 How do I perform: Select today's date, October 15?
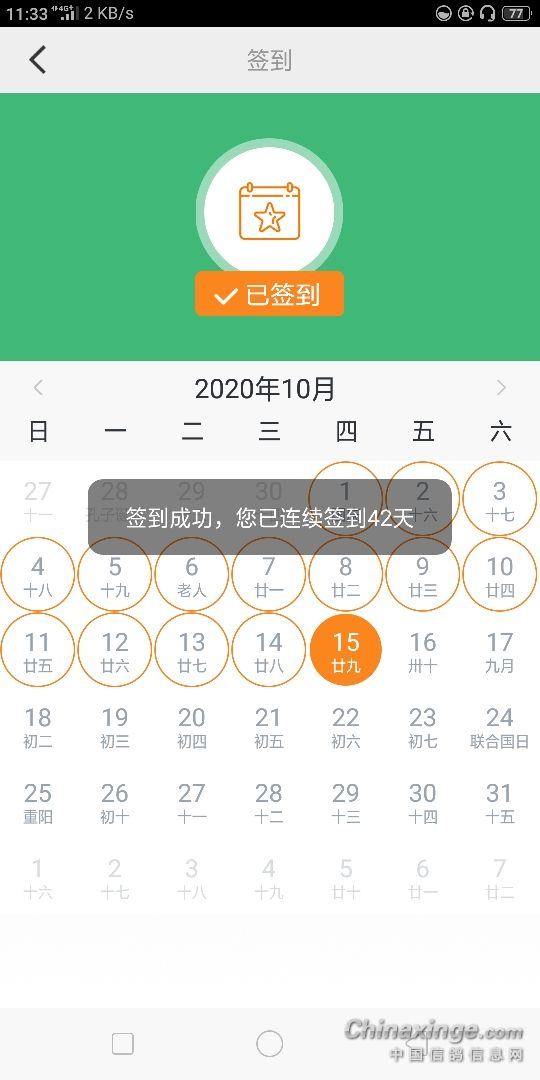pyautogui.click(x=346, y=650)
